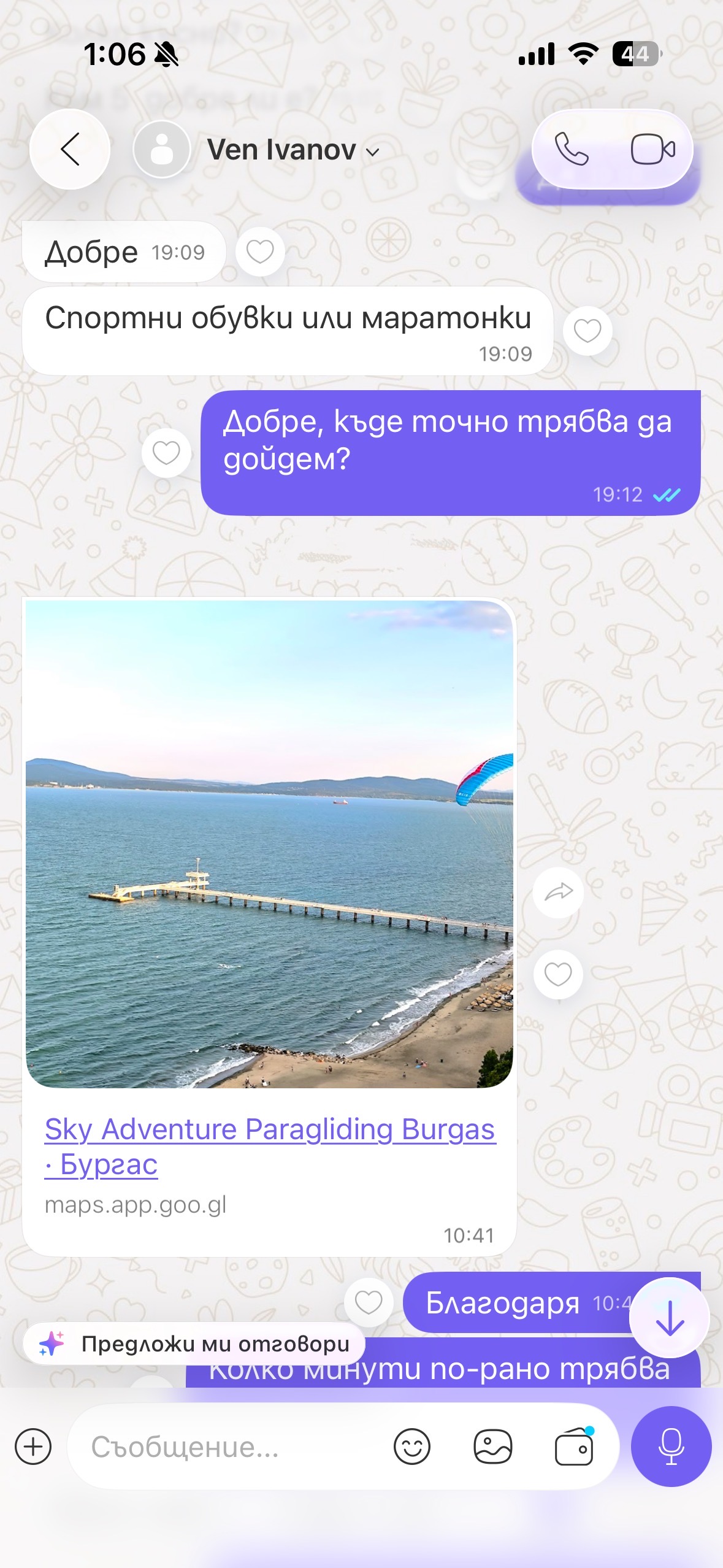Jump to the latest messages arrow
723x1568 pixels.
click(670, 1318)
